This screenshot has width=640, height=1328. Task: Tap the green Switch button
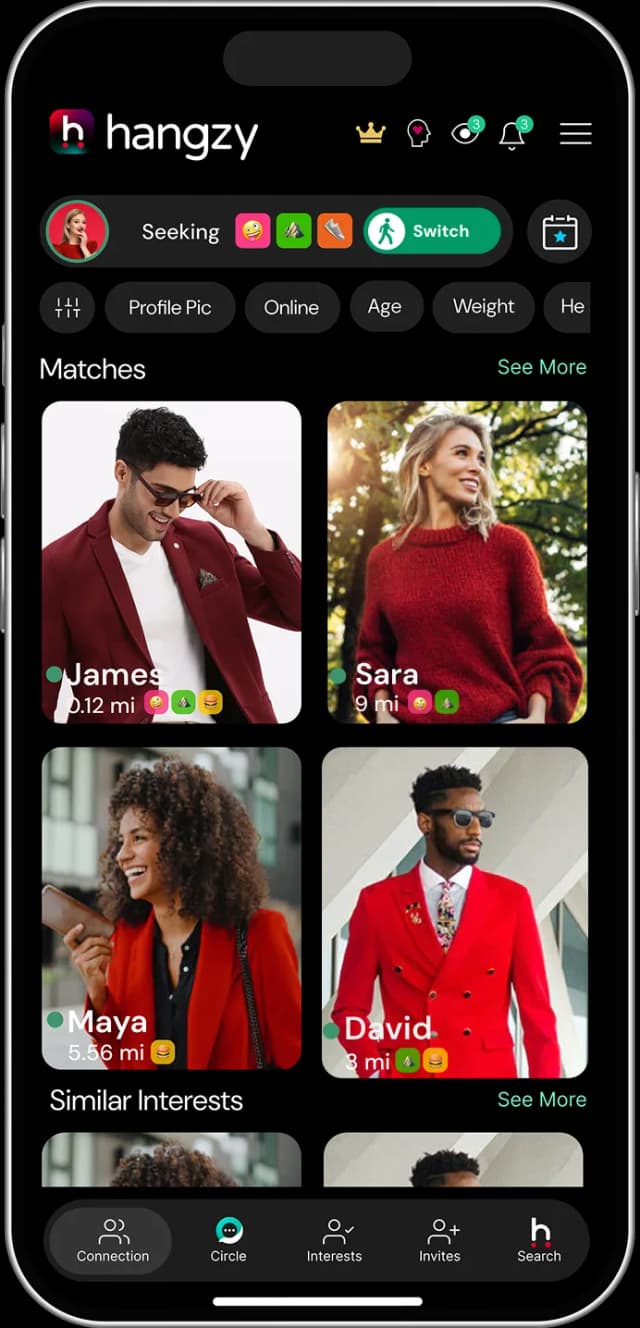click(431, 231)
